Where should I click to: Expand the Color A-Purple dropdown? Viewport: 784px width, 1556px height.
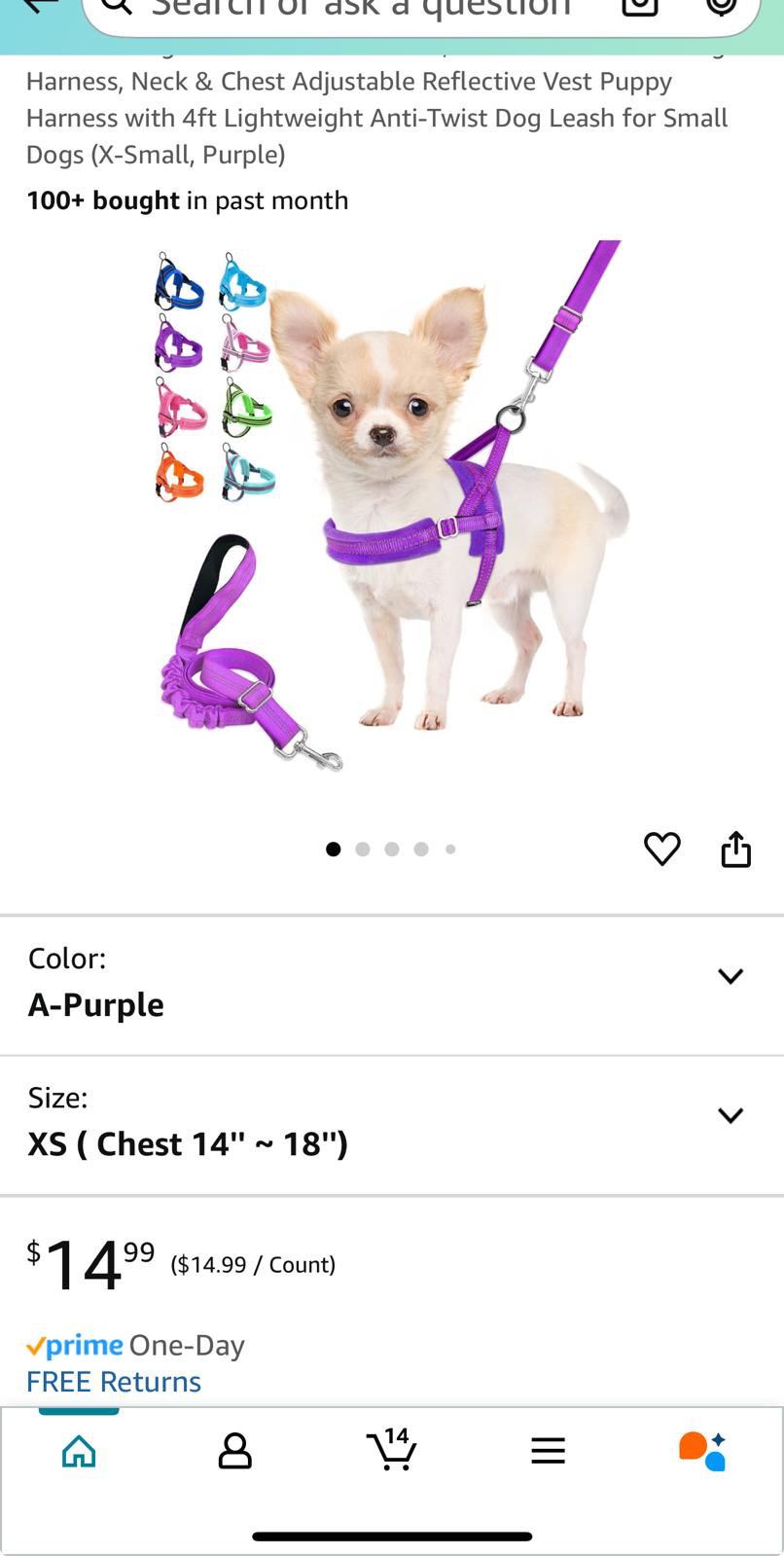730,976
